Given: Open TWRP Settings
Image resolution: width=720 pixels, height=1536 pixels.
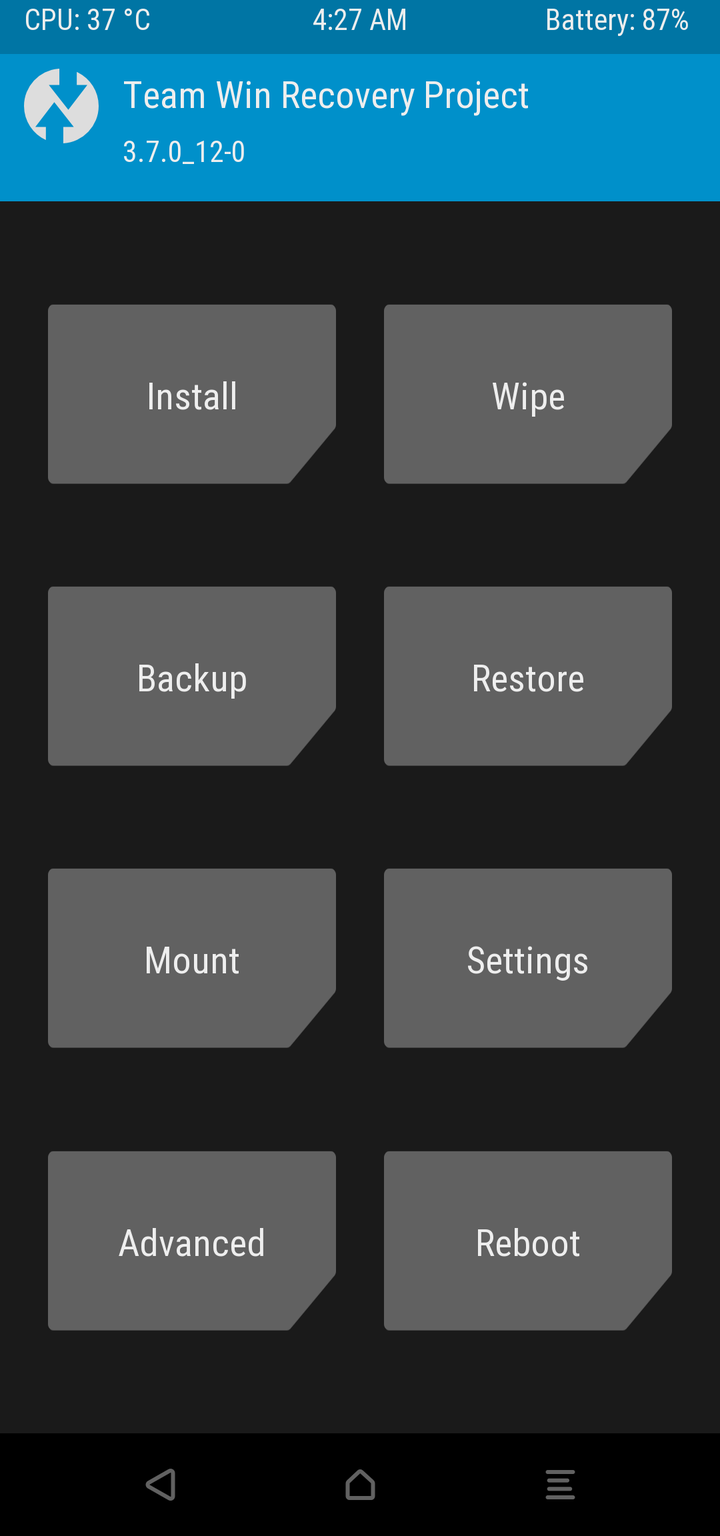Looking at the screenshot, I should [x=528, y=958].
